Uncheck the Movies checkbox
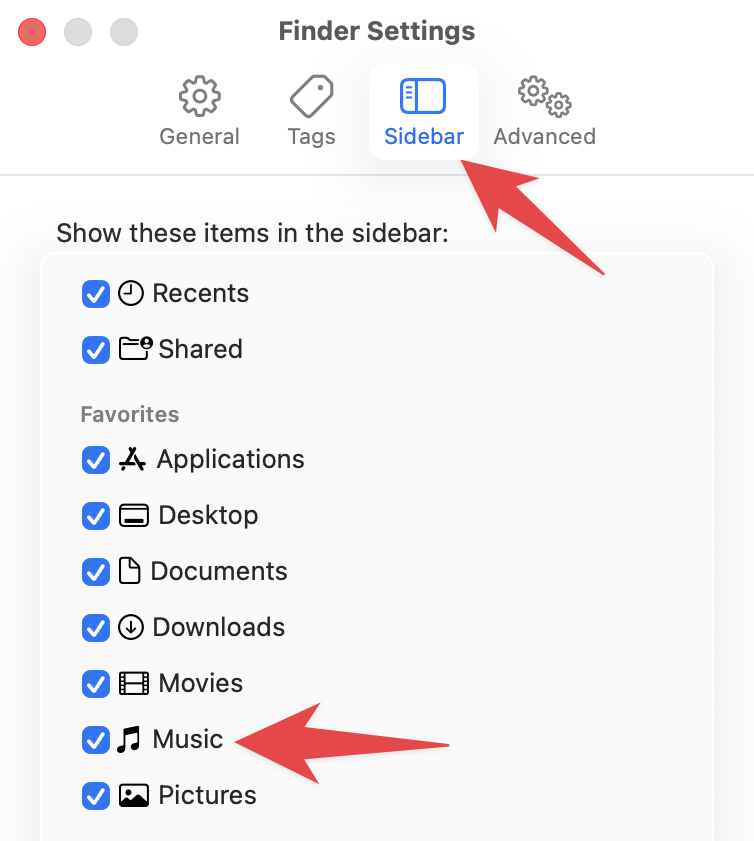Image resolution: width=754 pixels, height=841 pixels. point(95,684)
